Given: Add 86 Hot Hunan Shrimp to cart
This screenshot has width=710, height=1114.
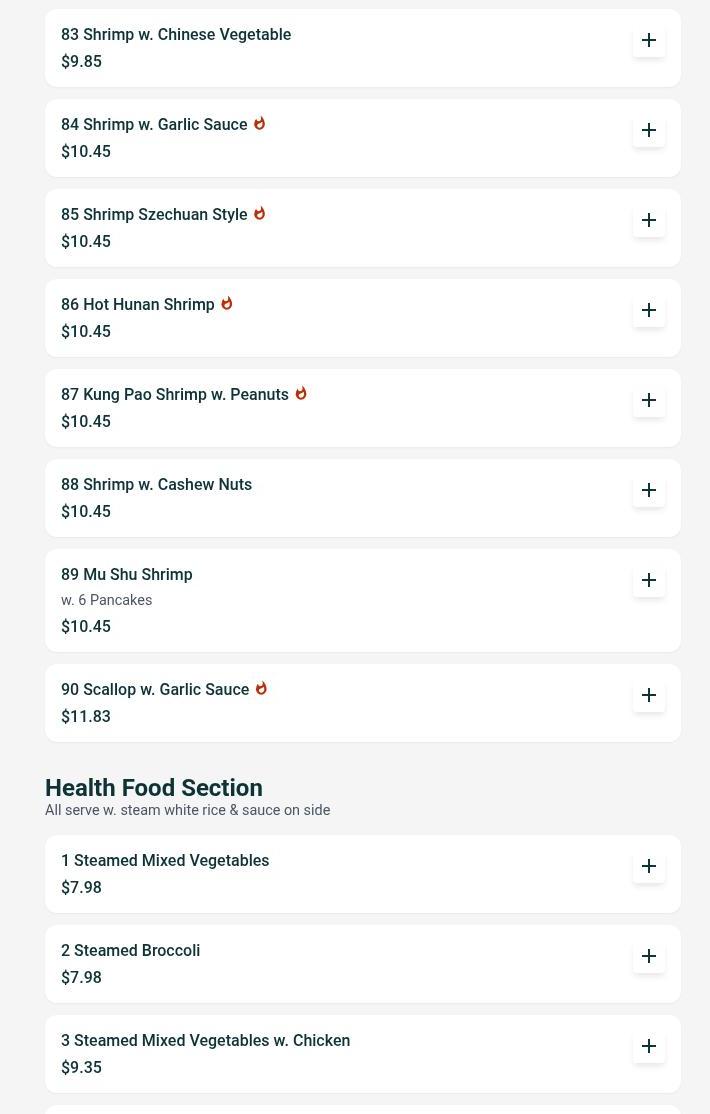Looking at the screenshot, I should pyautogui.click(x=649, y=311).
